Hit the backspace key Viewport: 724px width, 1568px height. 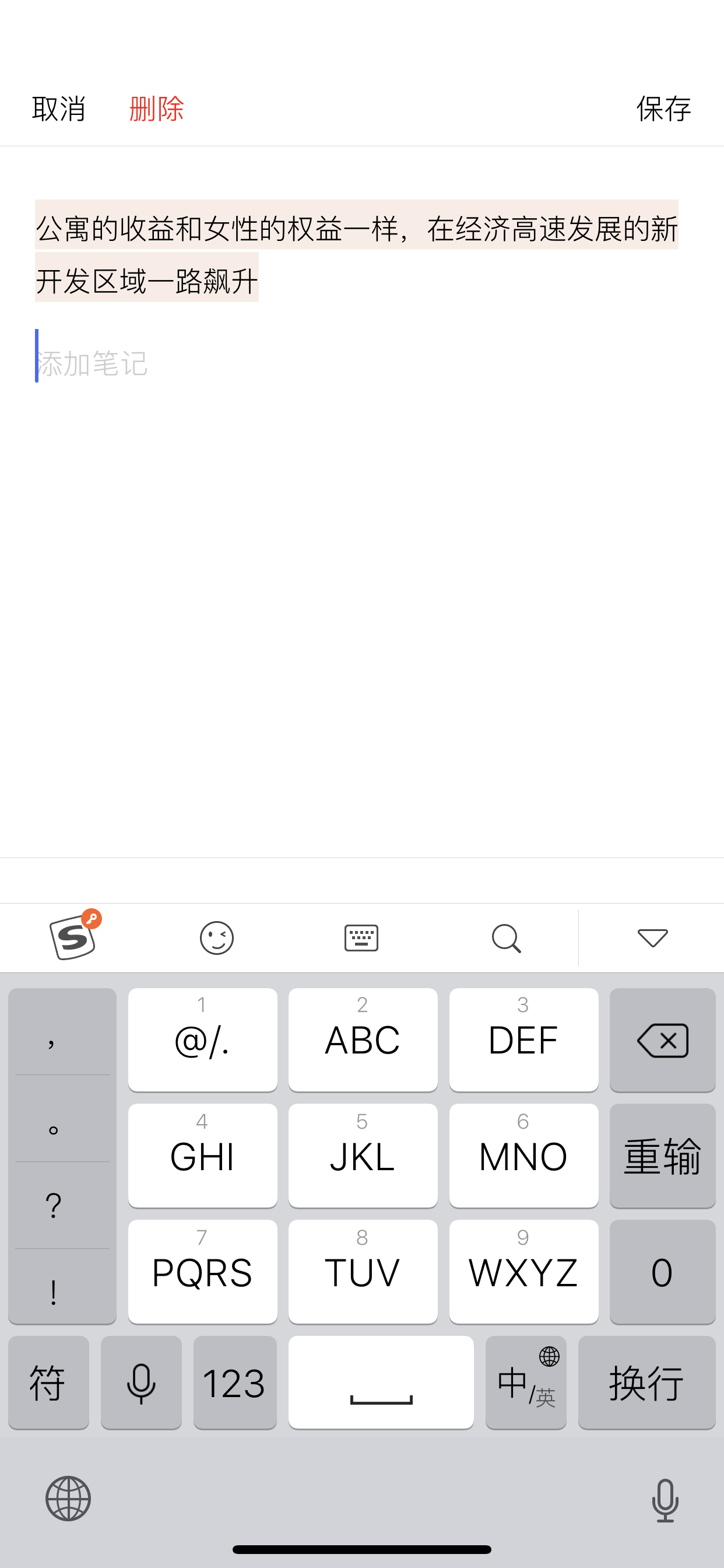[x=663, y=1039]
